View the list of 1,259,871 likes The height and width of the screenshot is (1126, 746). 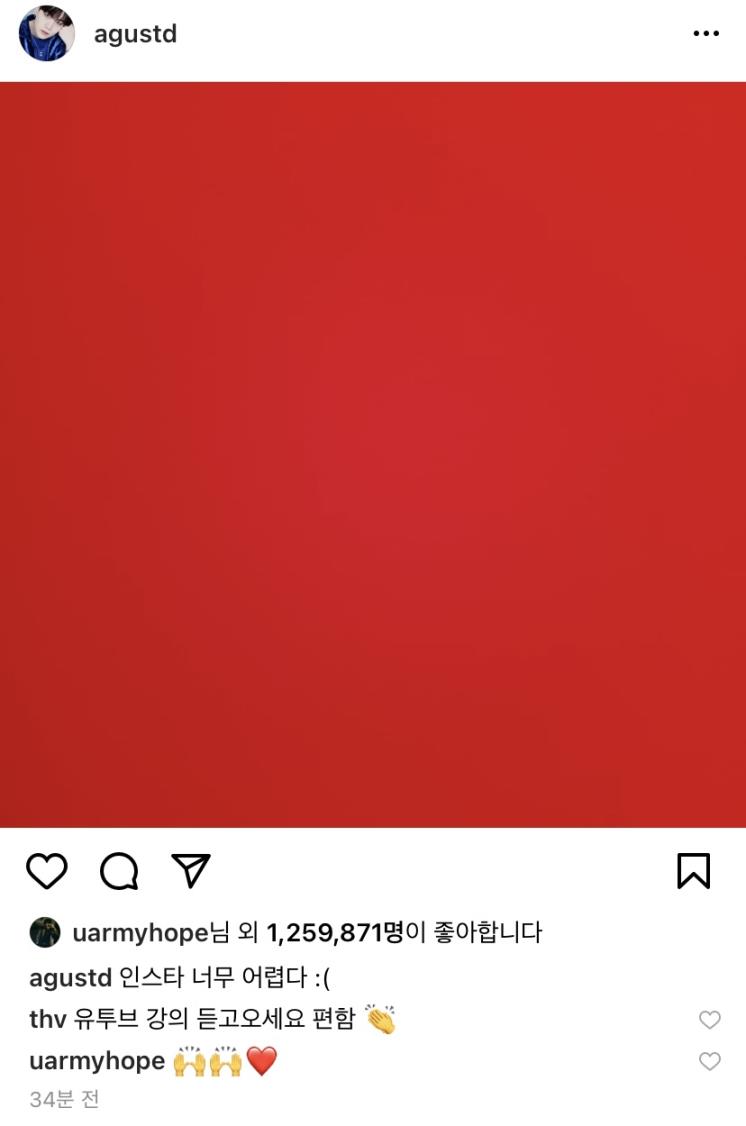pos(334,933)
